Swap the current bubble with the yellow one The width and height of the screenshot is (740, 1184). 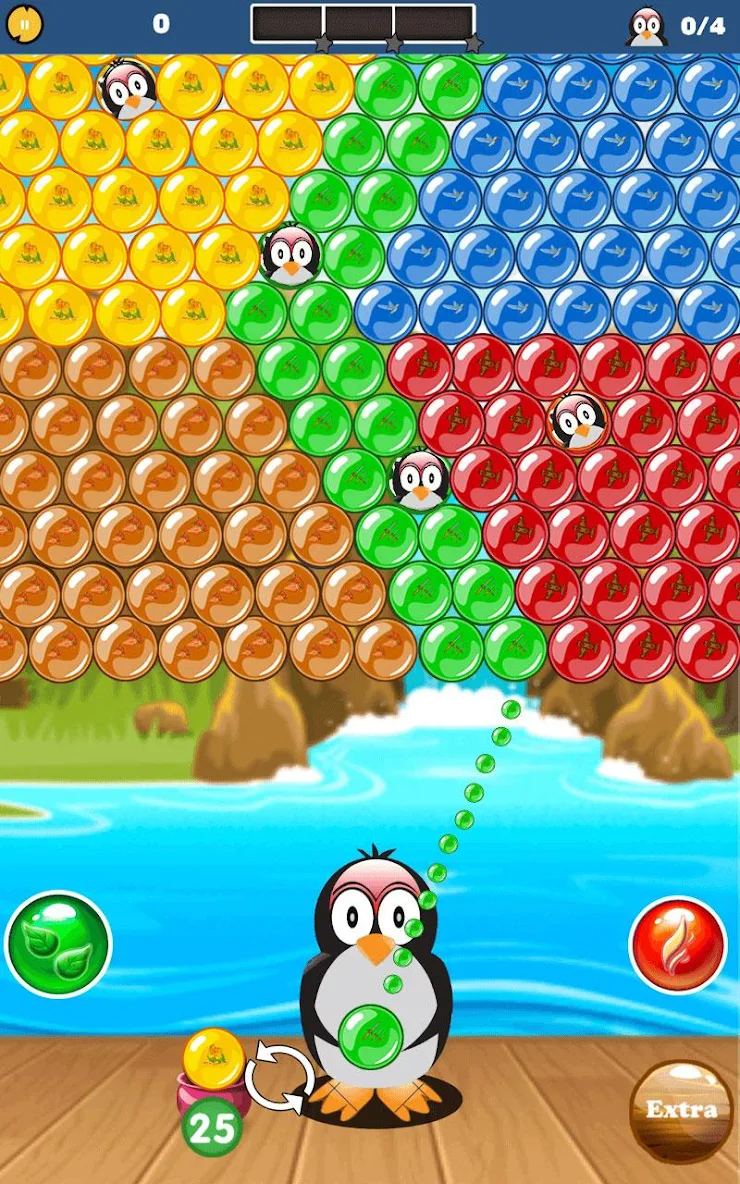tap(279, 1079)
